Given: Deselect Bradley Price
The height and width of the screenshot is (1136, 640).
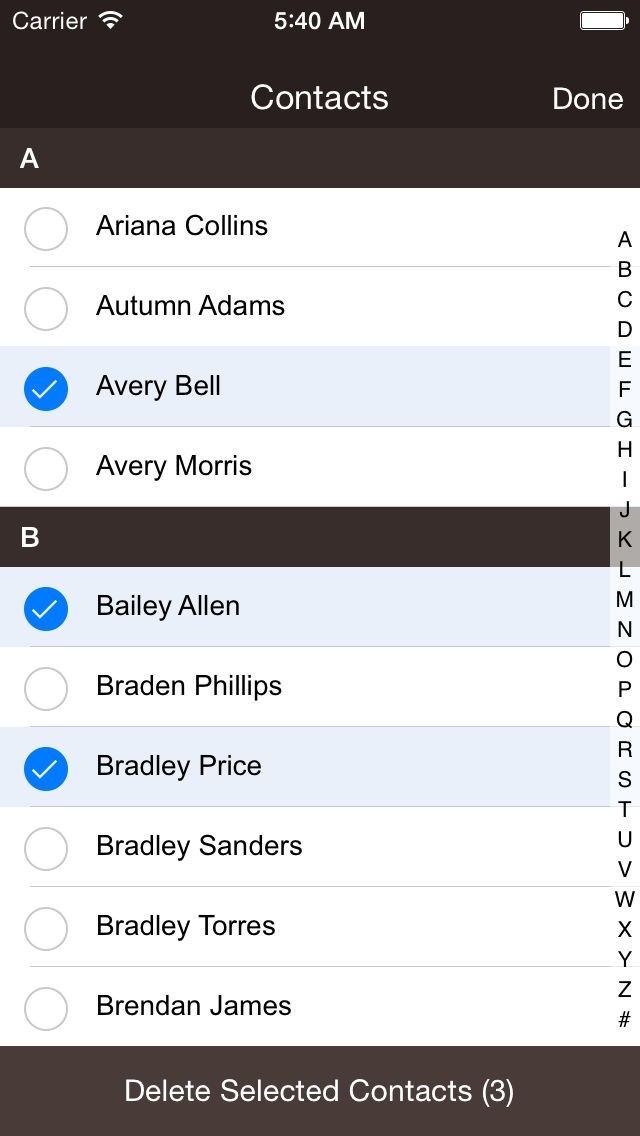Looking at the screenshot, I should [x=46, y=768].
